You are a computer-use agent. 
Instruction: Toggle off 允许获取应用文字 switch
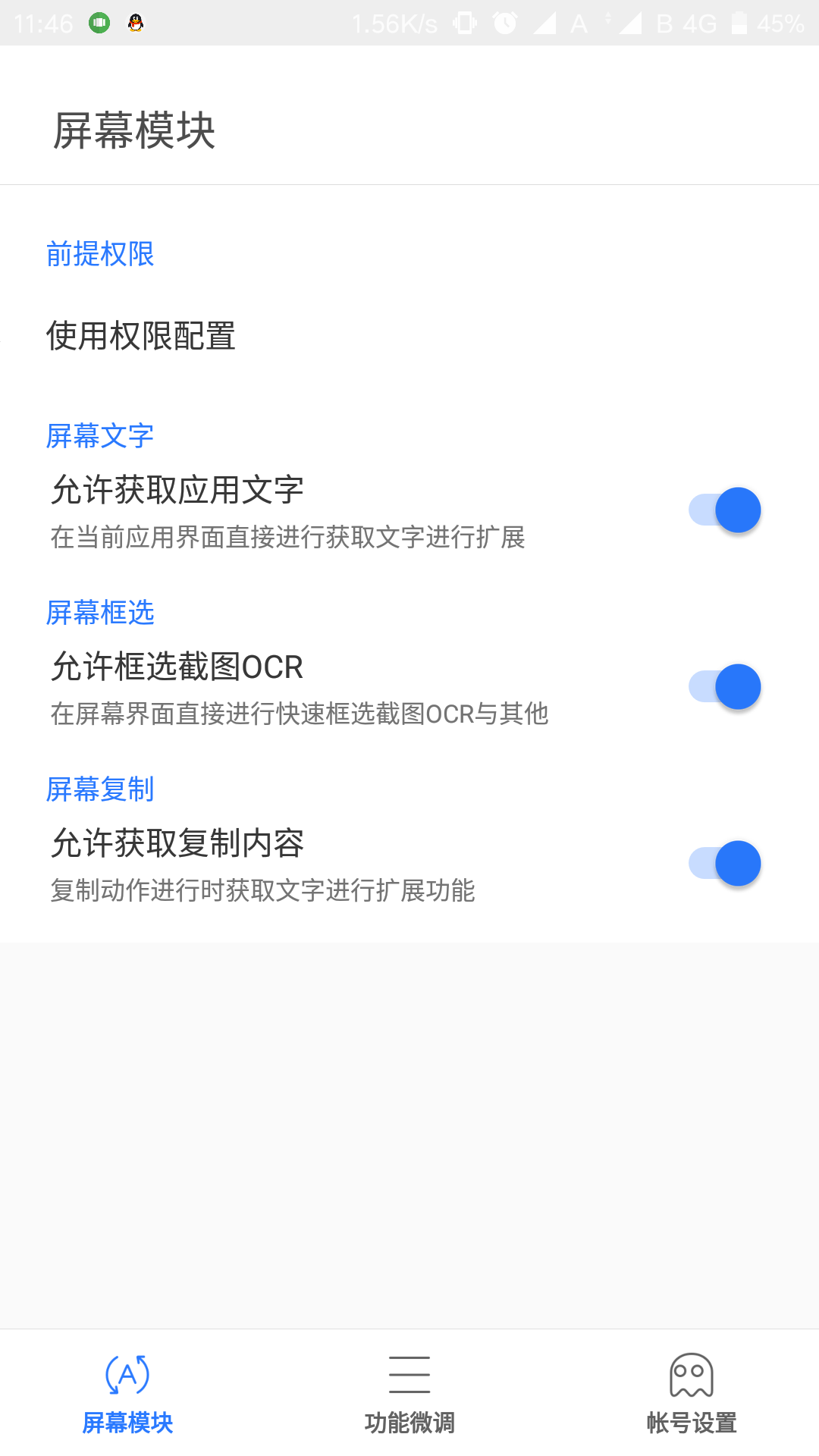724,510
